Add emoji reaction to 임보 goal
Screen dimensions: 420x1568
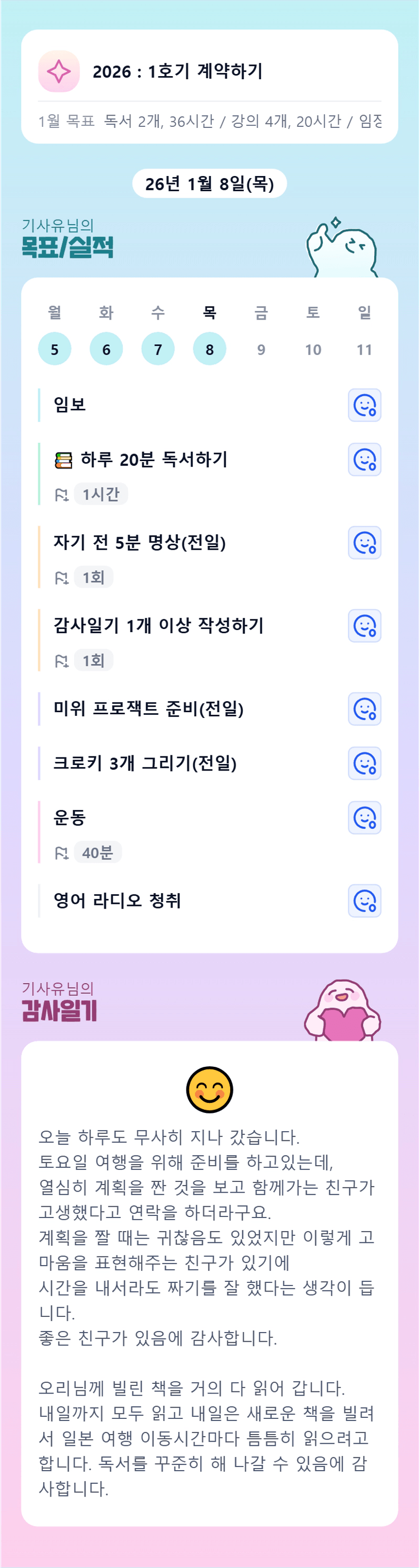click(364, 405)
